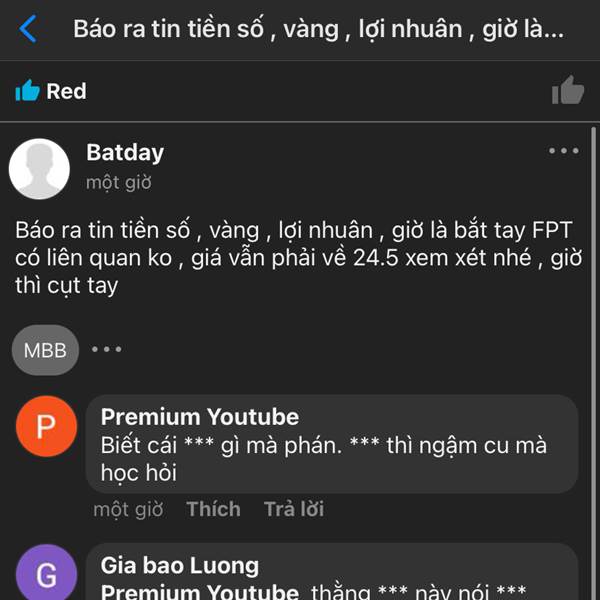Open the options menu on Batday's post
600x600 pixels.
point(564,151)
